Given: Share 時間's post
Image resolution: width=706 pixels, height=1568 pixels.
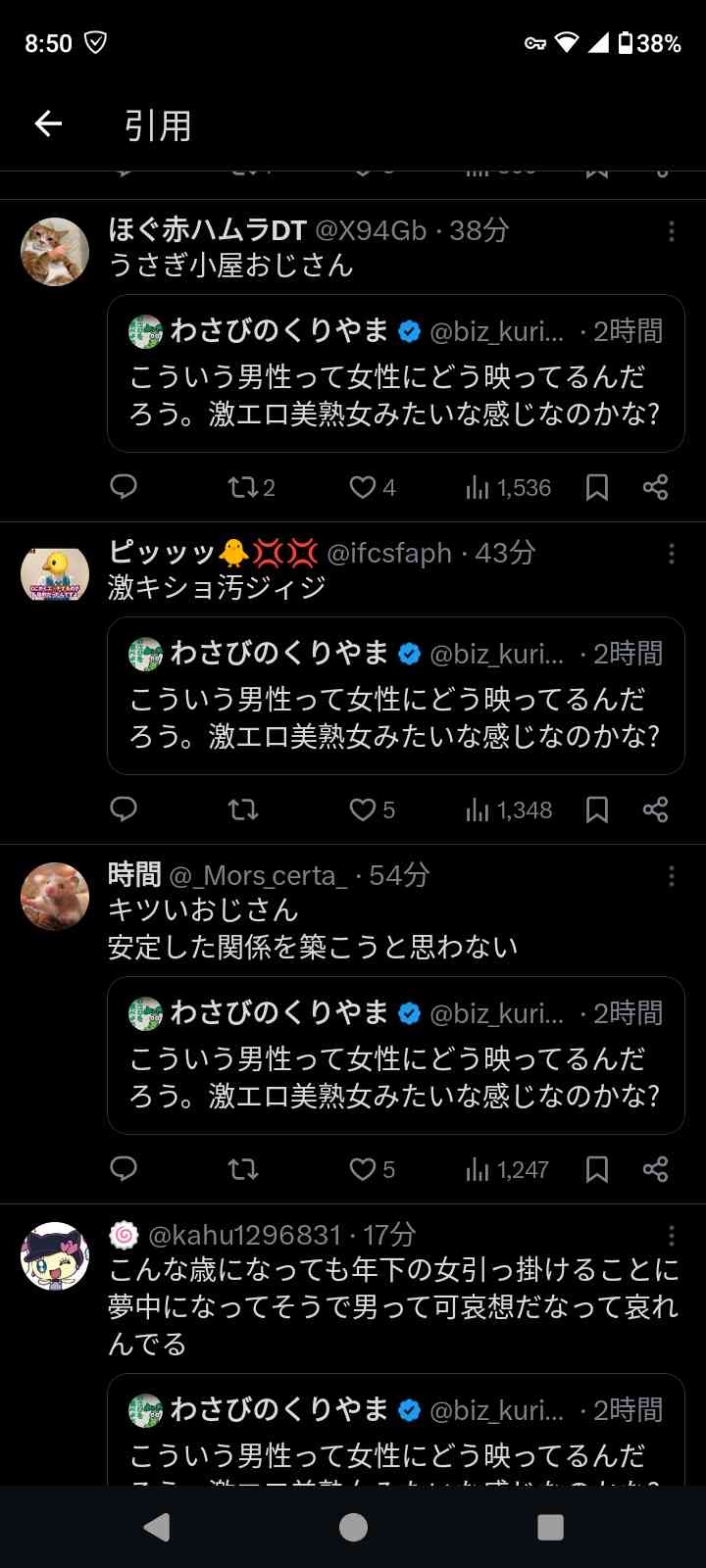Looking at the screenshot, I should (x=655, y=1169).
